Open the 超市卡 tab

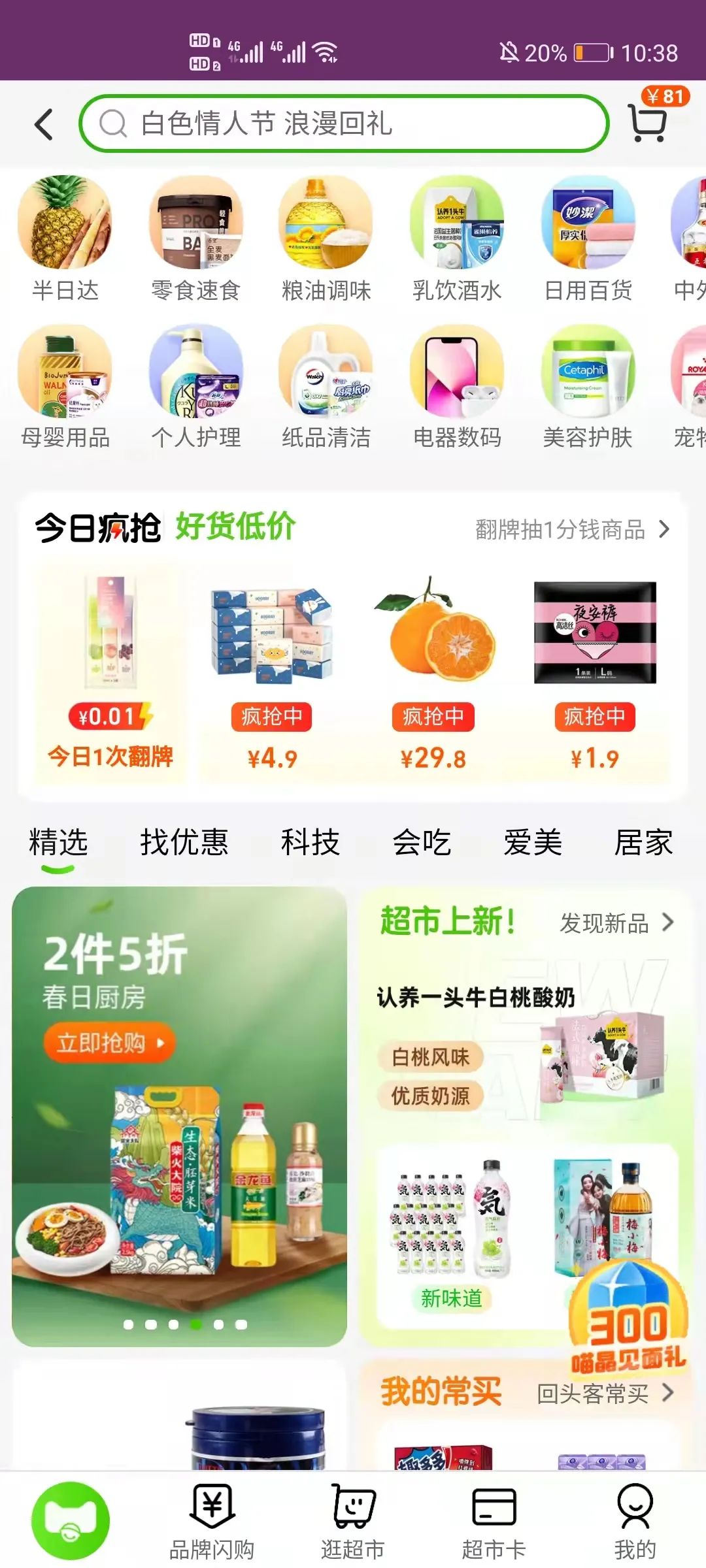coord(494,1521)
